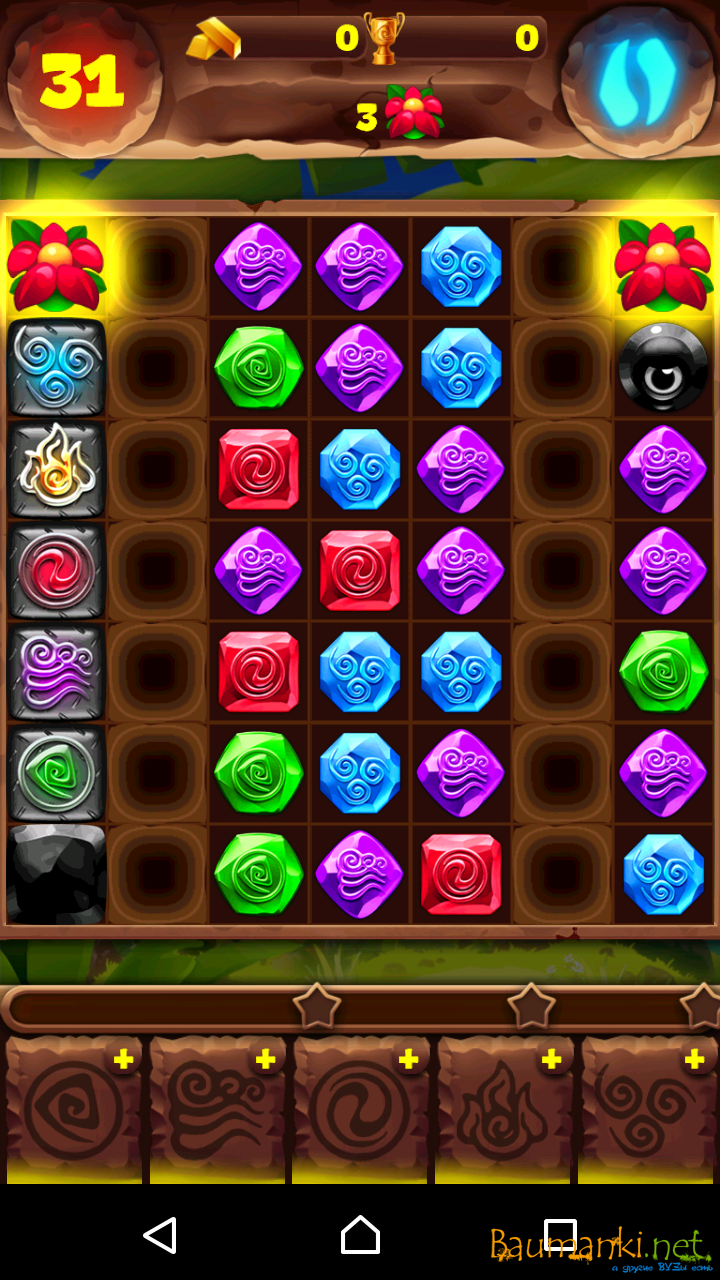
Task: Select the stone tile with fire symbol
Action: click(56, 469)
